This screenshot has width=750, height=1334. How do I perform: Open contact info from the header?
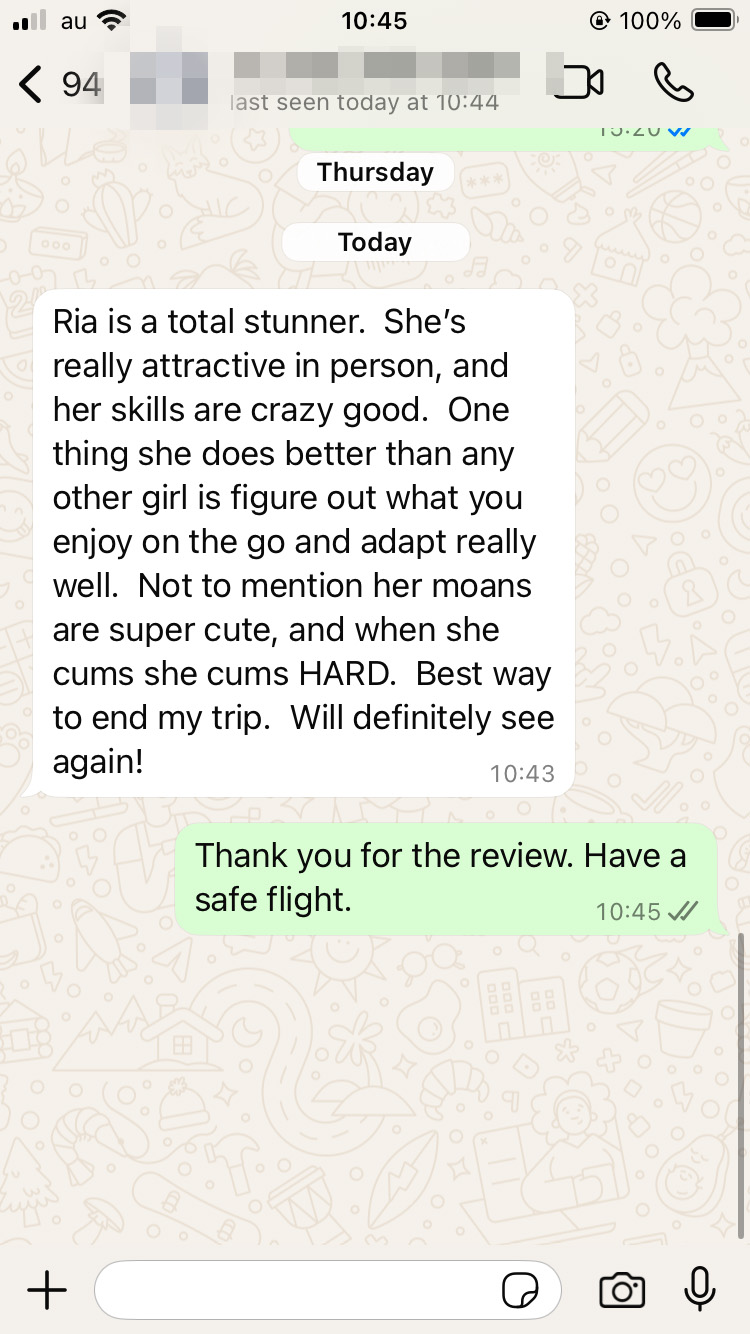pos(350,80)
